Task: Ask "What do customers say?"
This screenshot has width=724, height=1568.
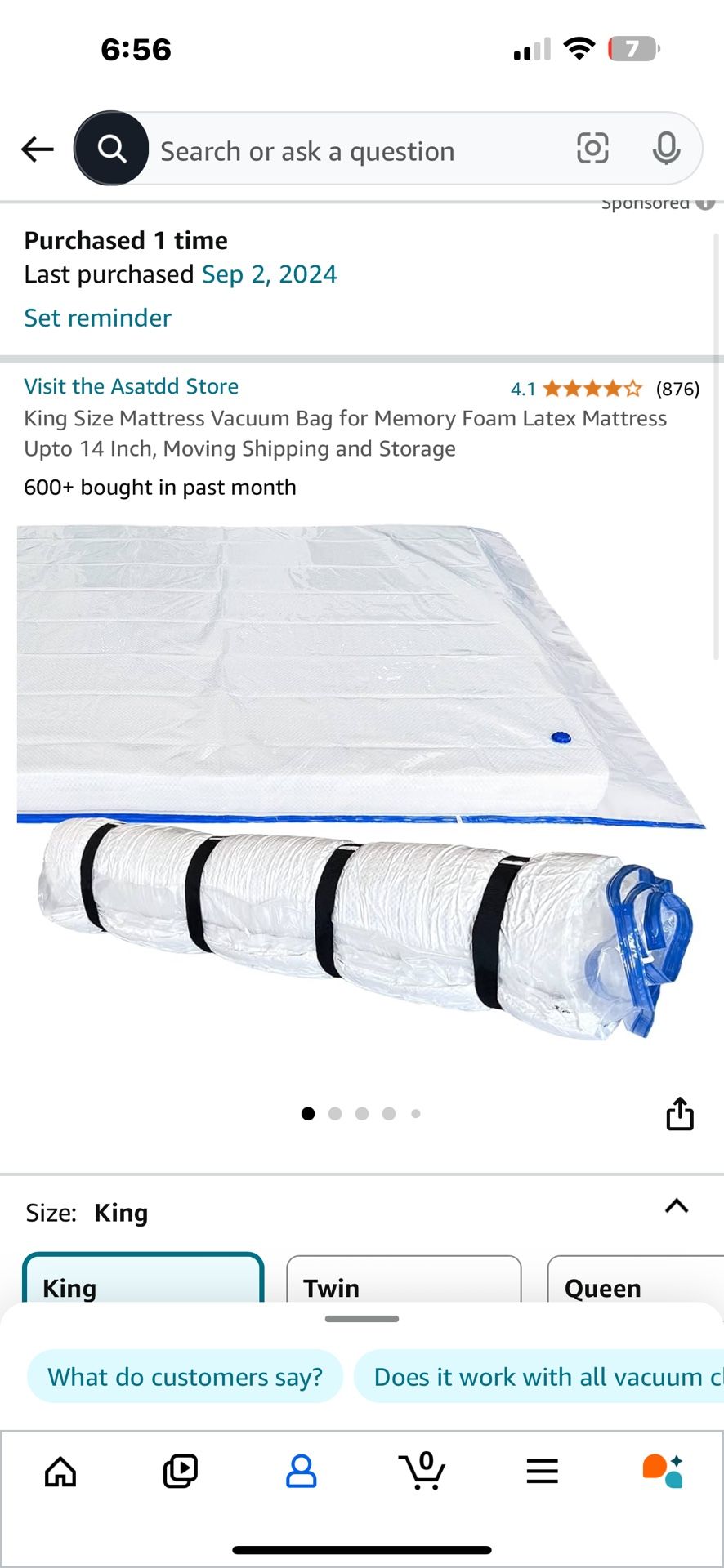Action: pyautogui.click(x=185, y=1377)
